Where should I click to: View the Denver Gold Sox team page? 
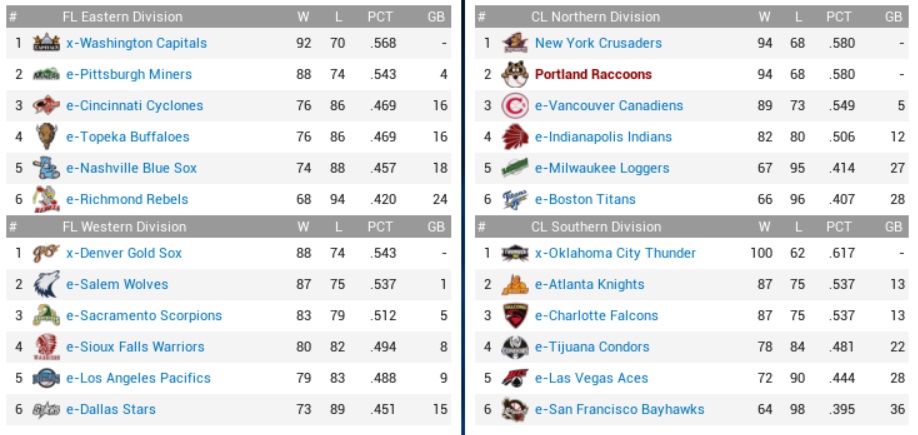(130, 253)
